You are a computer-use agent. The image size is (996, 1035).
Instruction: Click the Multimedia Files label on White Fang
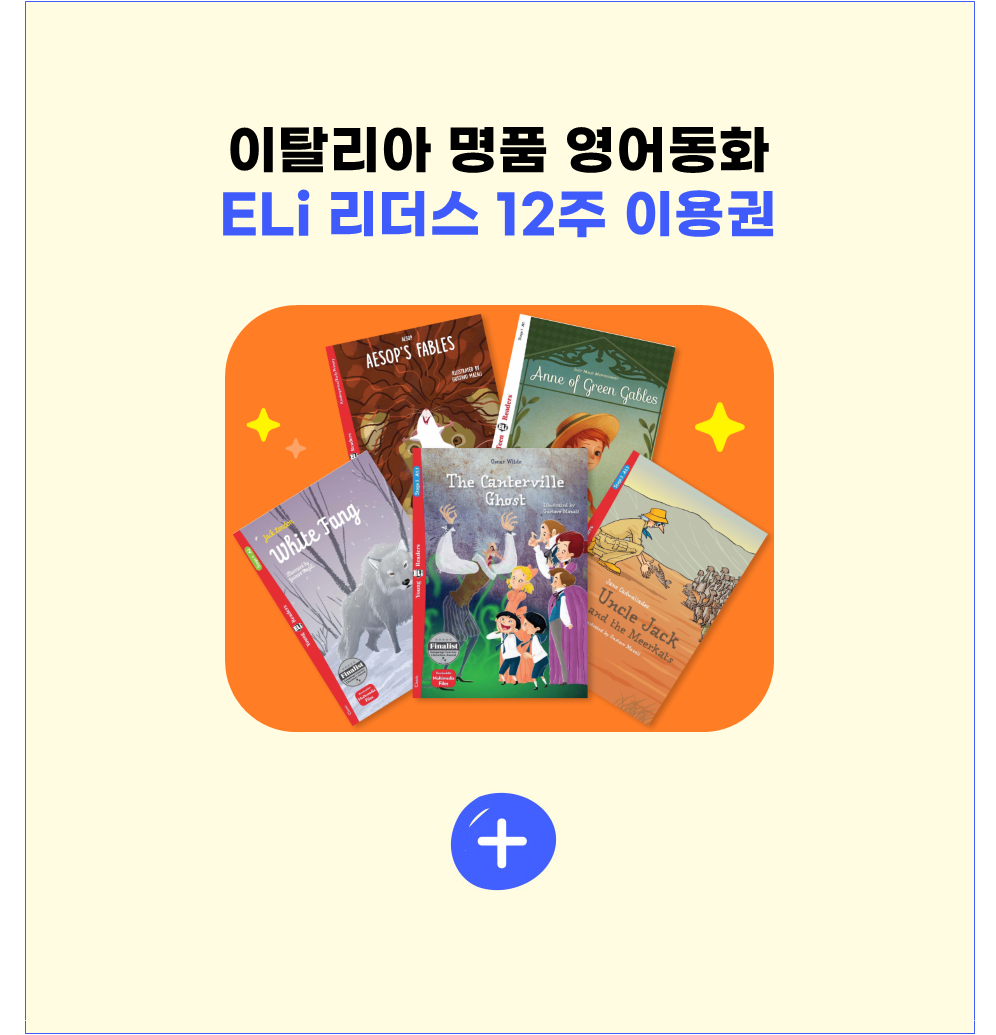(366, 694)
